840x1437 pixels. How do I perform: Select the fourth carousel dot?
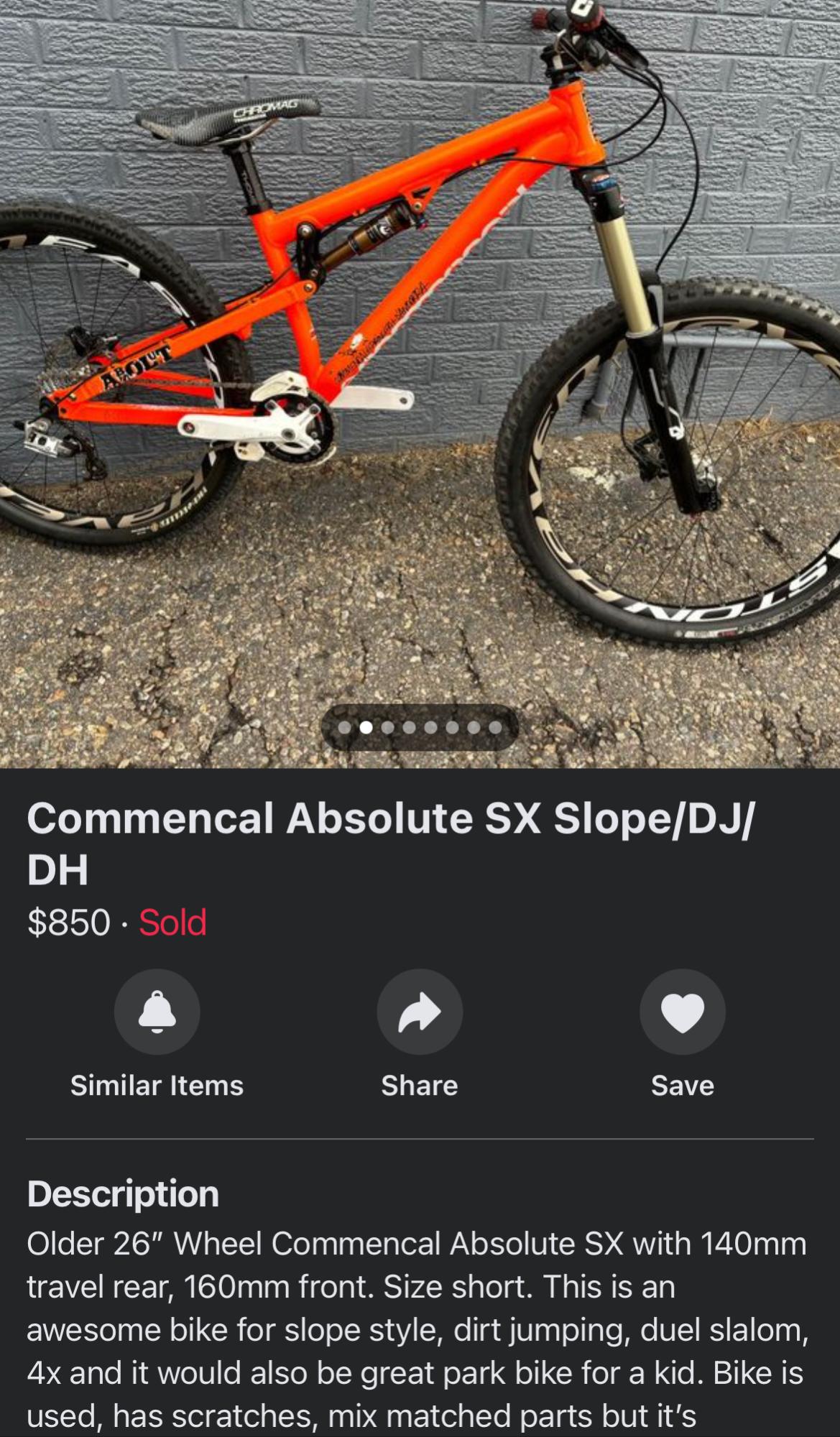coord(409,728)
